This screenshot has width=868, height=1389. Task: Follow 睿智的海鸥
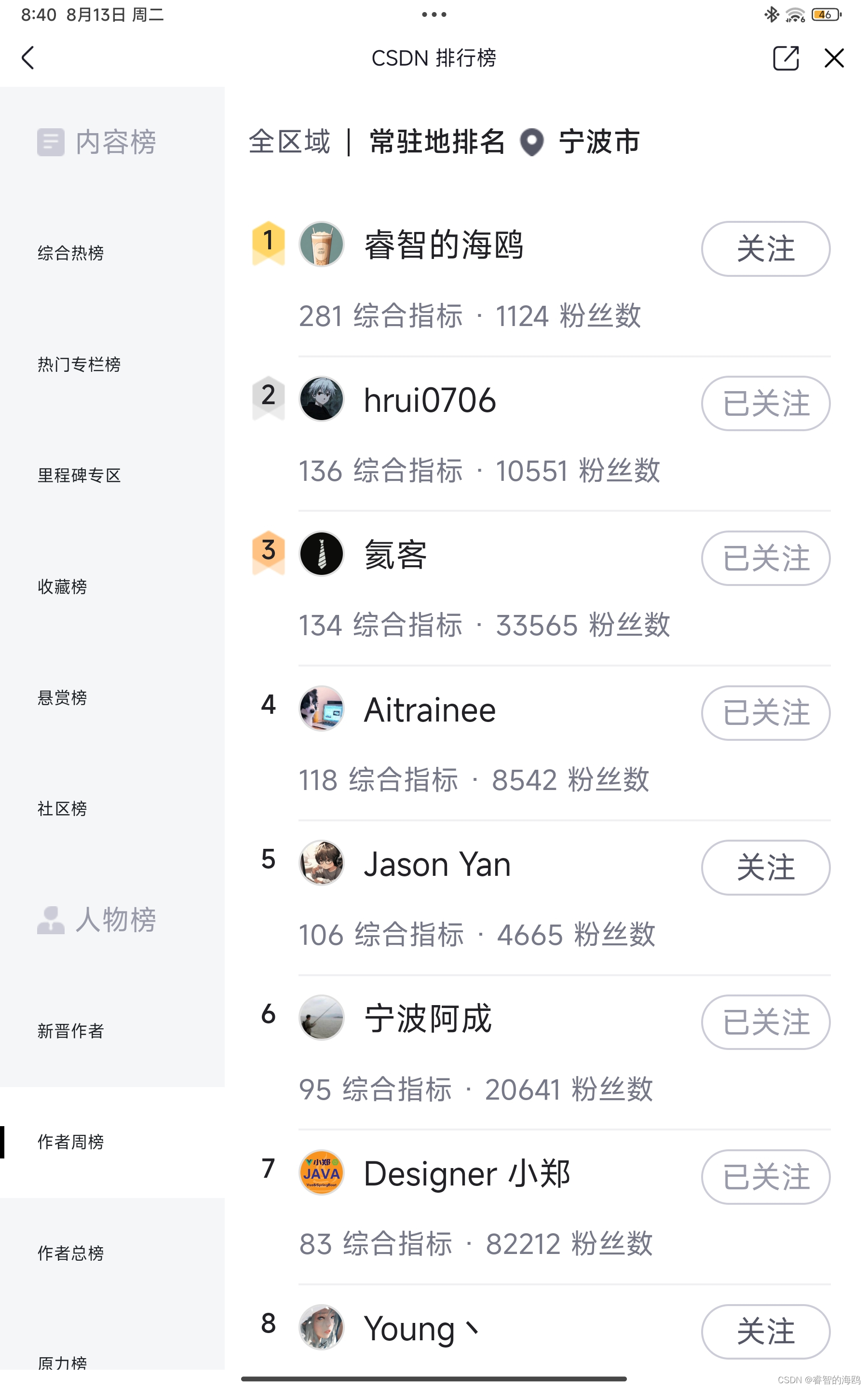(765, 248)
